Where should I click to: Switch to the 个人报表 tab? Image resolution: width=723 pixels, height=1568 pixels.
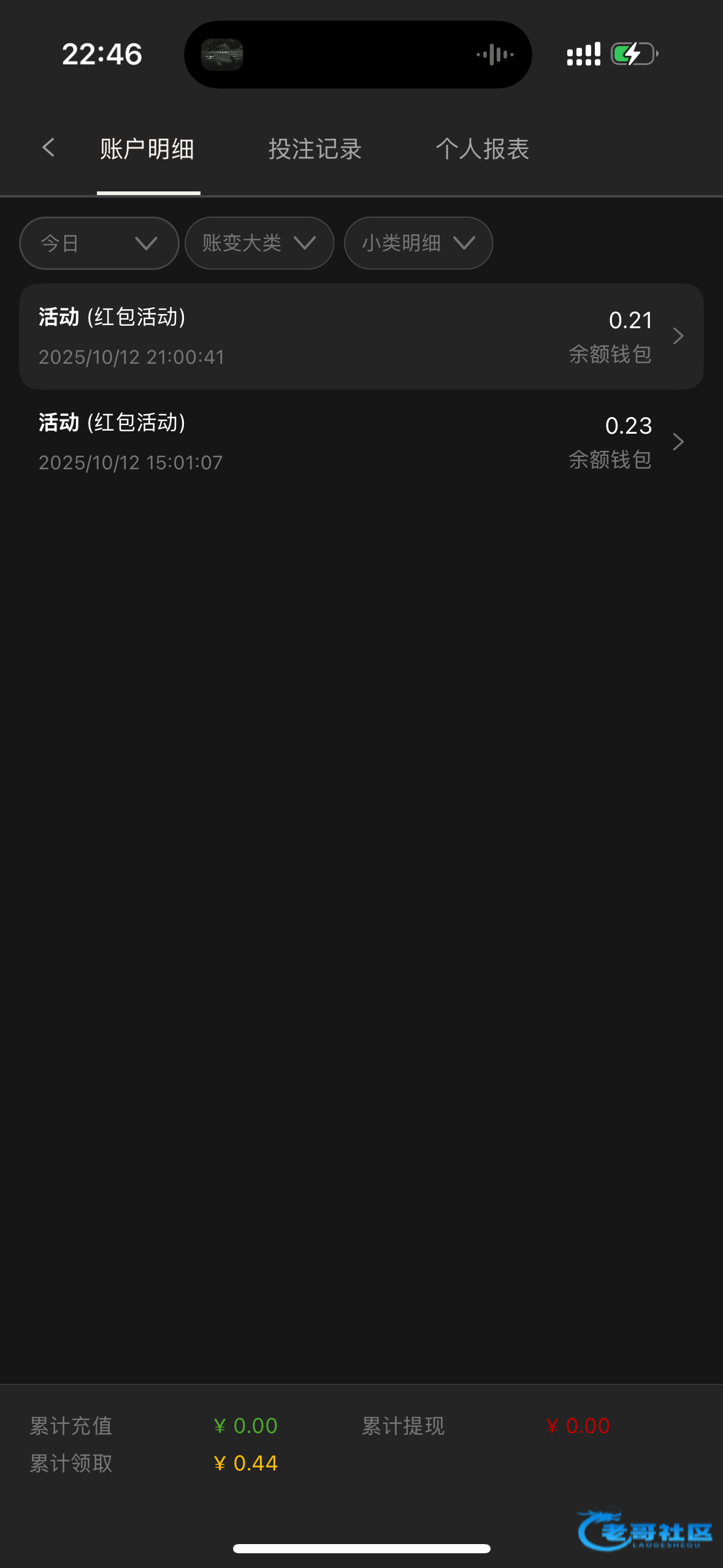coord(483,149)
